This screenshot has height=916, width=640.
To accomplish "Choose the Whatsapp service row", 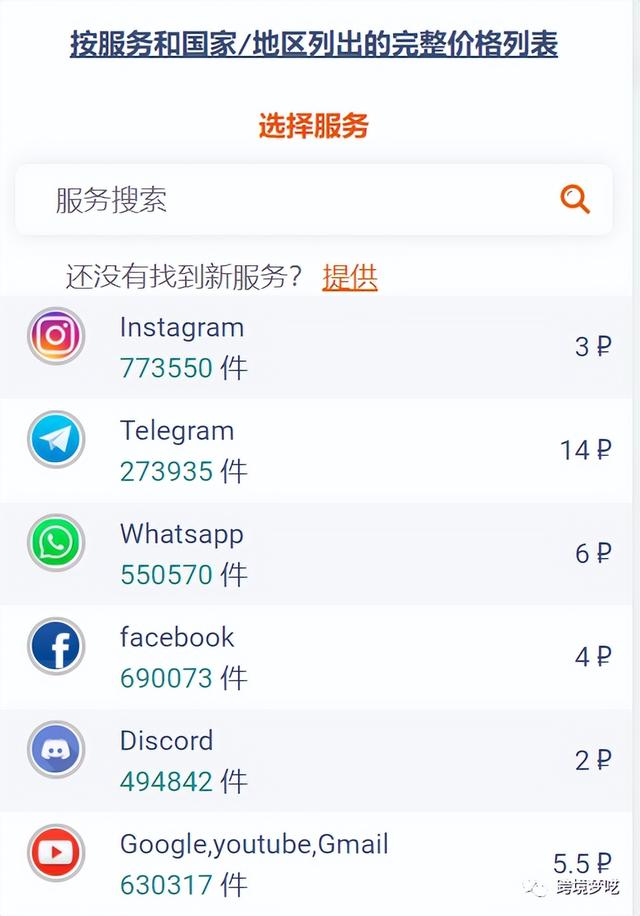I will click(x=320, y=553).
